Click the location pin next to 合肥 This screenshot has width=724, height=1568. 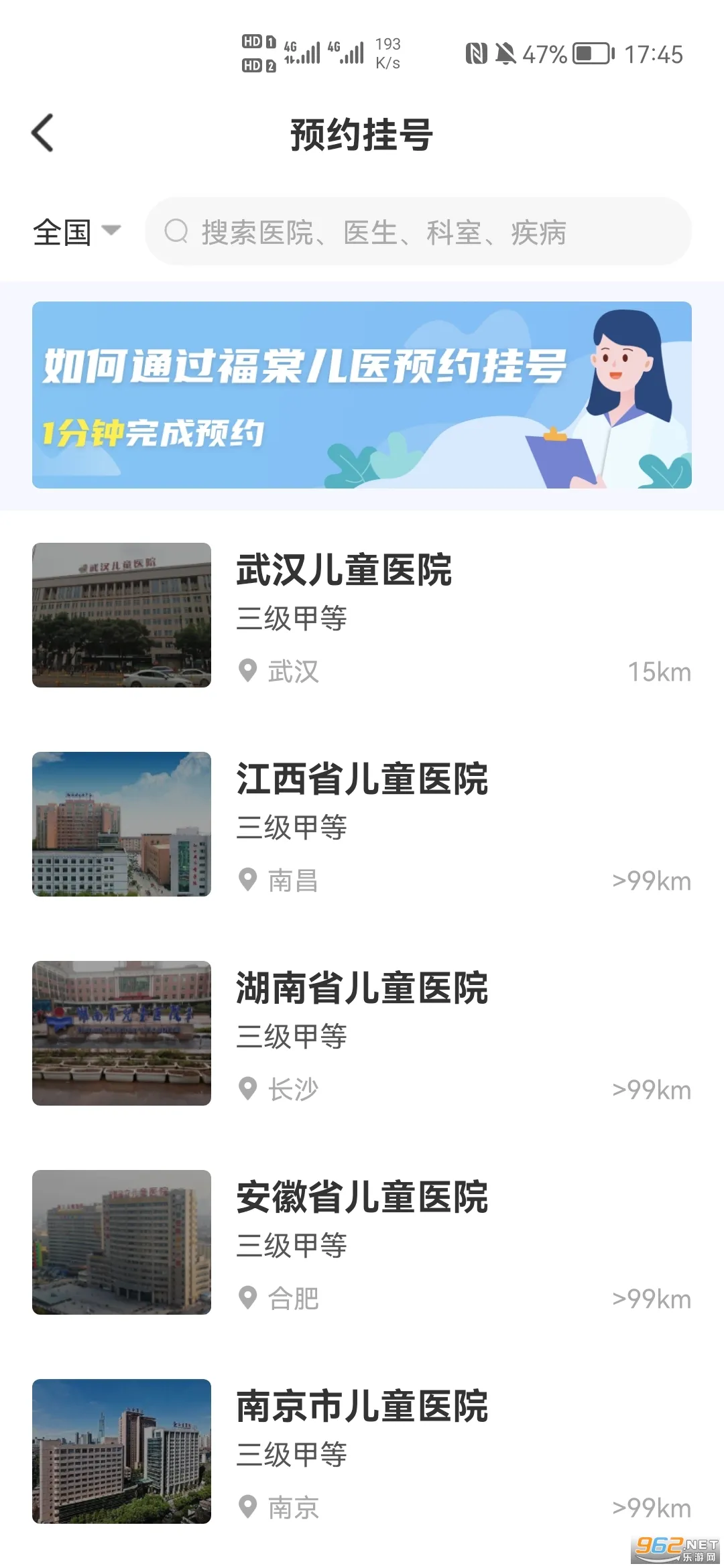247,1298
